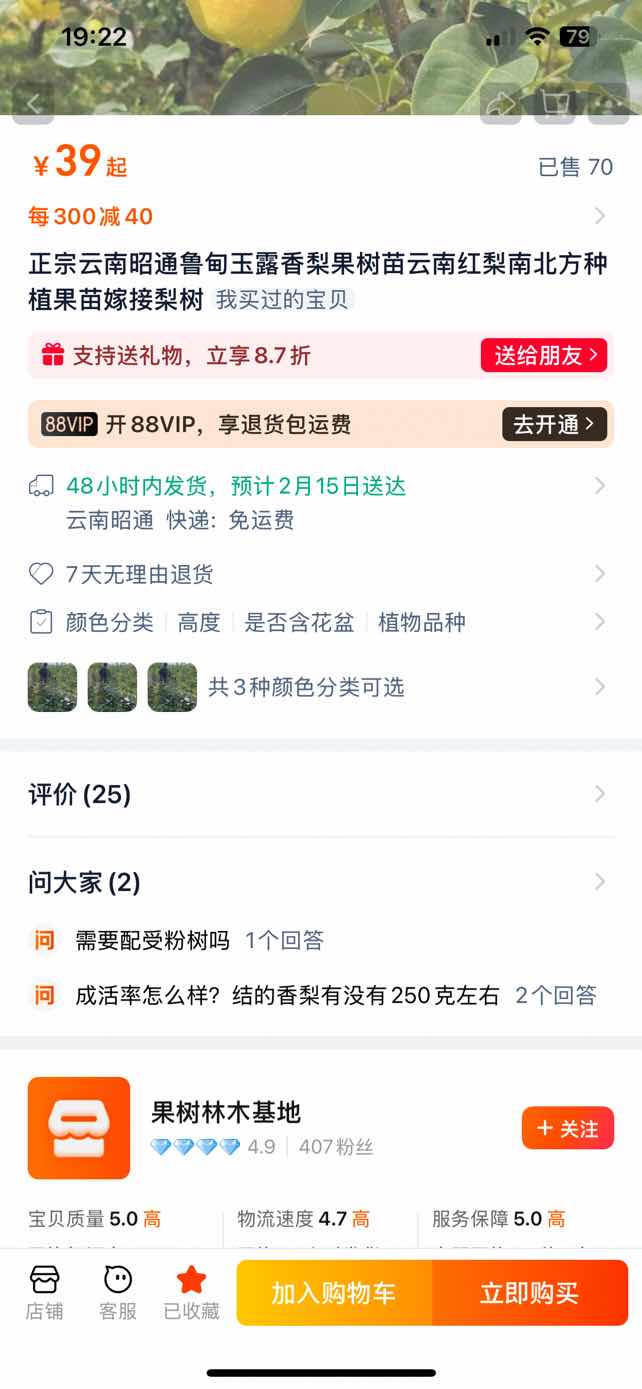Tap 立即购买 to buy now

[530, 1293]
